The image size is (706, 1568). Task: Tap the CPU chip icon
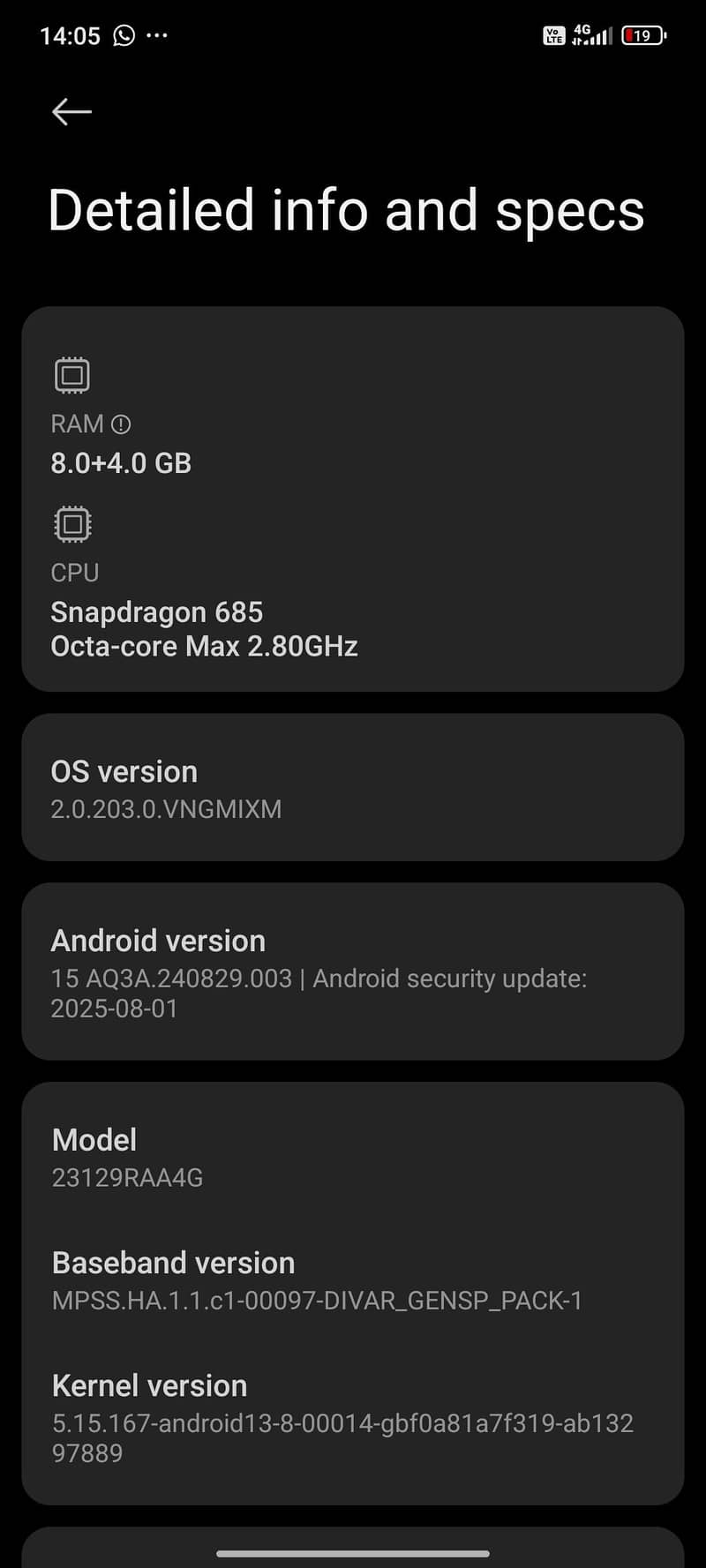coord(71,523)
